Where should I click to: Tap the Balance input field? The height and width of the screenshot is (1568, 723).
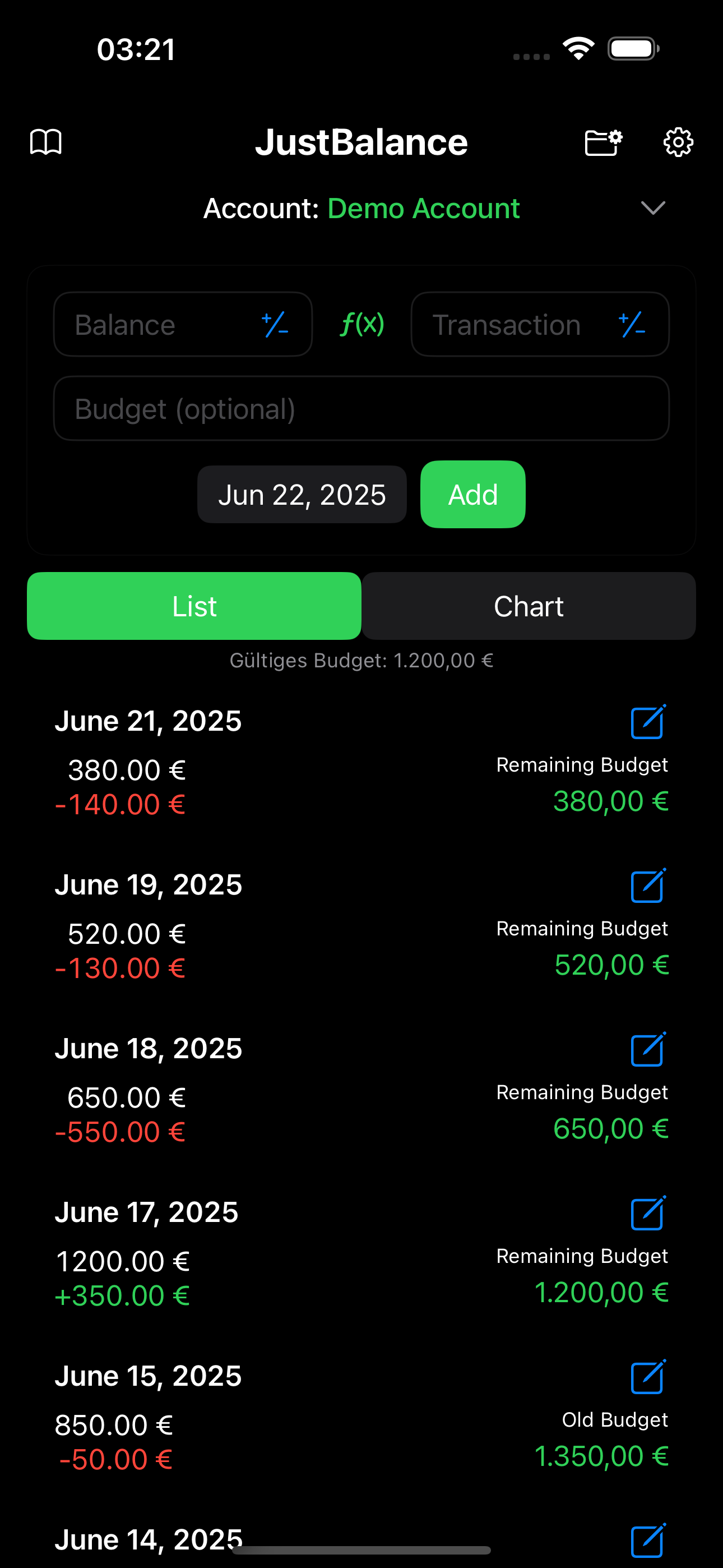[x=183, y=325]
